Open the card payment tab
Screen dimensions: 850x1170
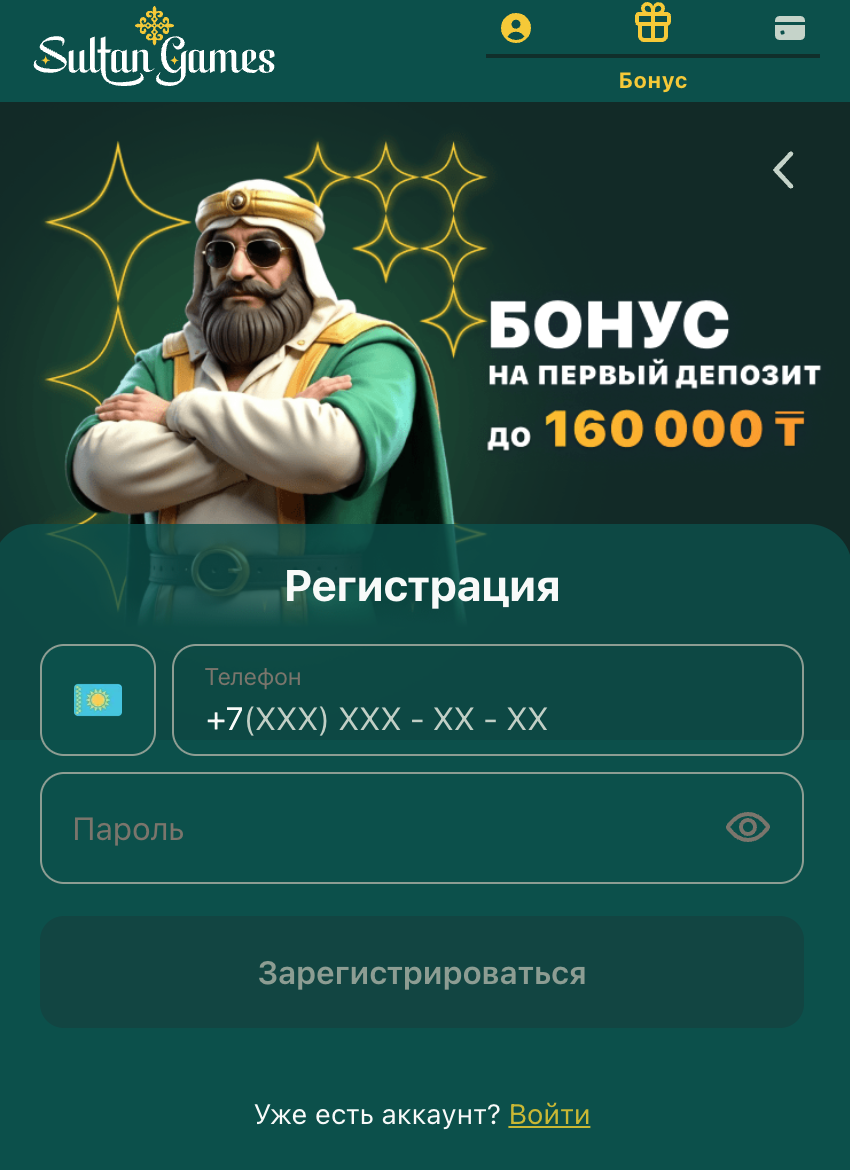790,28
